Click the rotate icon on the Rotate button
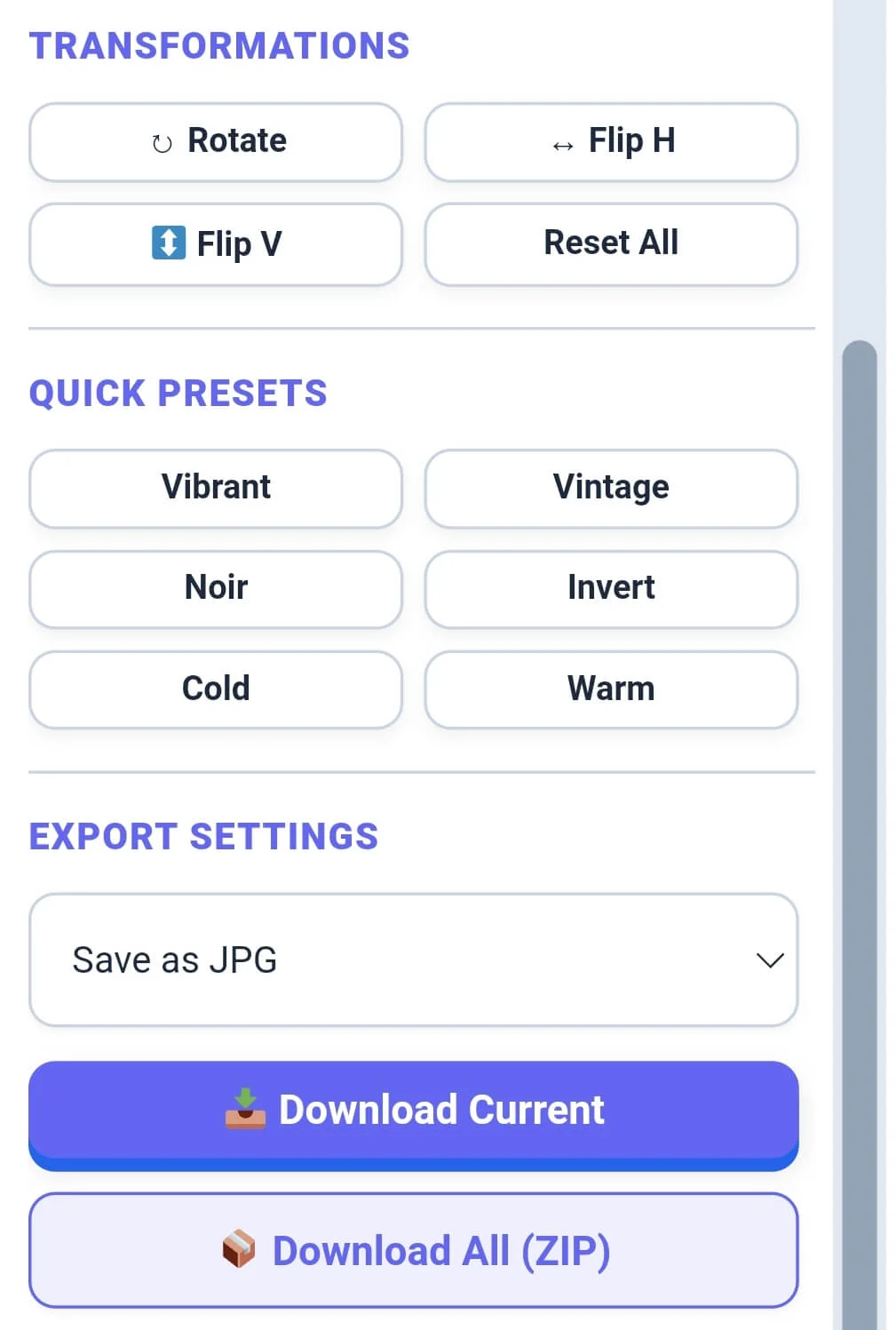896x1330 pixels. click(161, 140)
